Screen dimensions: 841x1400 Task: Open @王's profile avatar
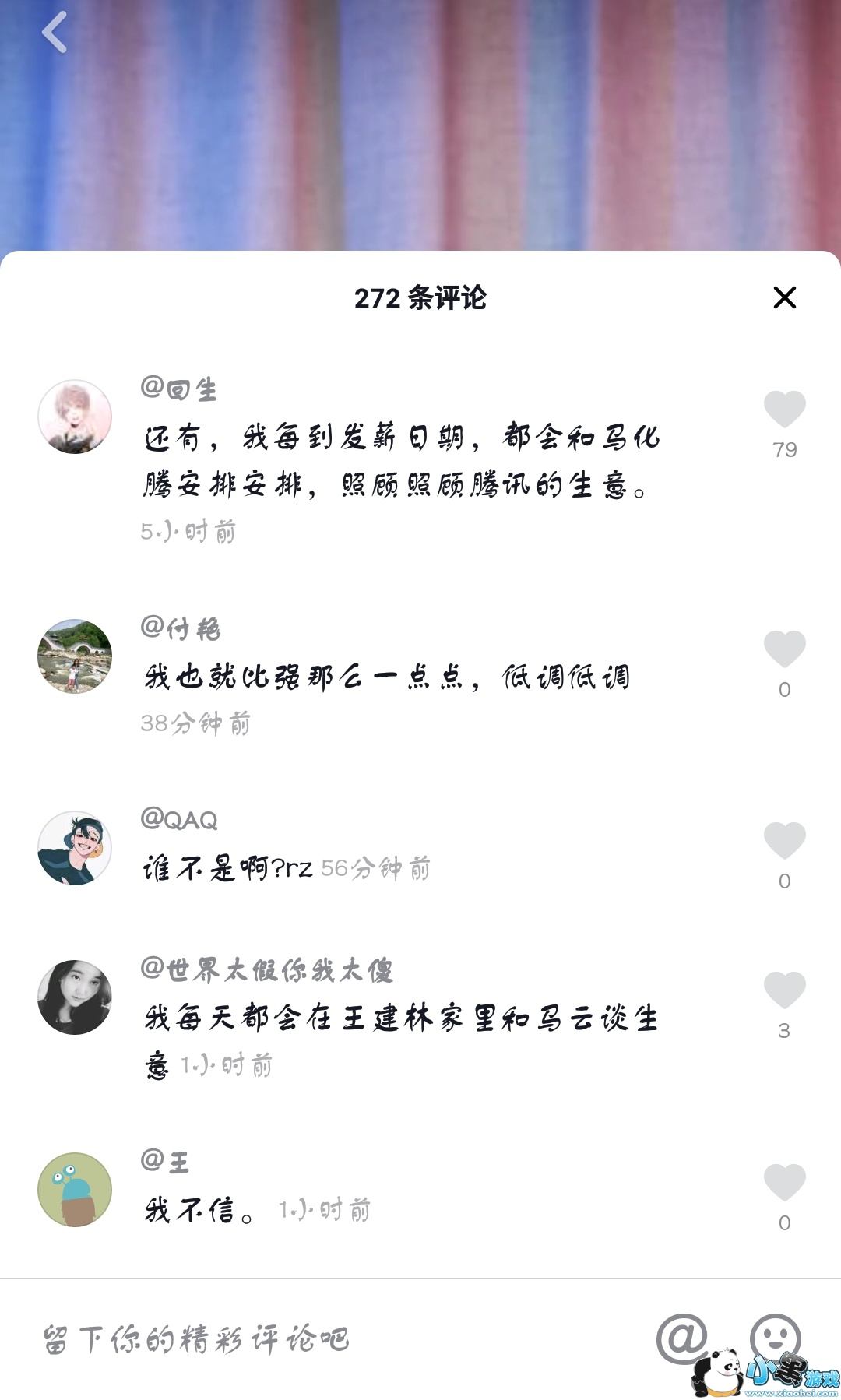click(x=75, y=1190)
